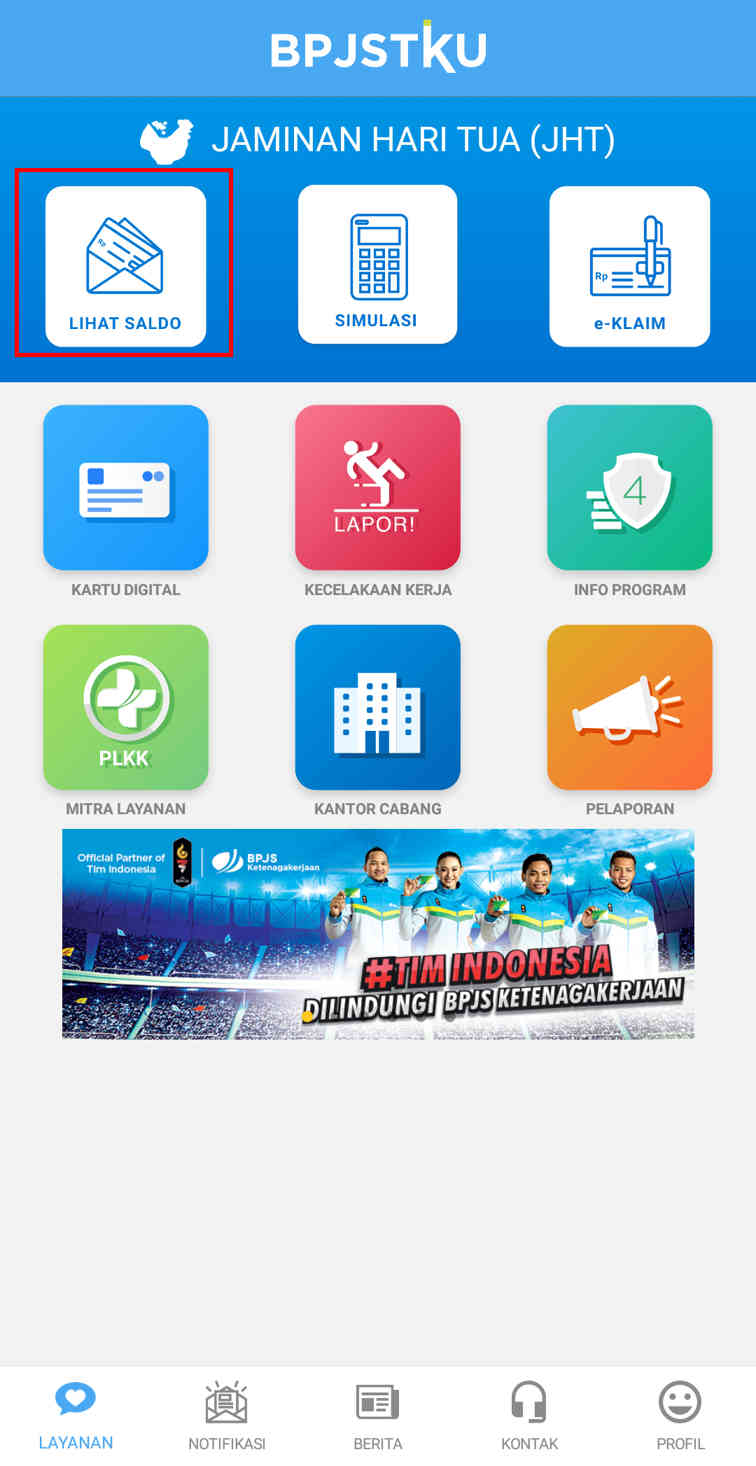Open the Simulasi calculator
This screenshot has width=756, height=1466.
(x=377, y=264)
